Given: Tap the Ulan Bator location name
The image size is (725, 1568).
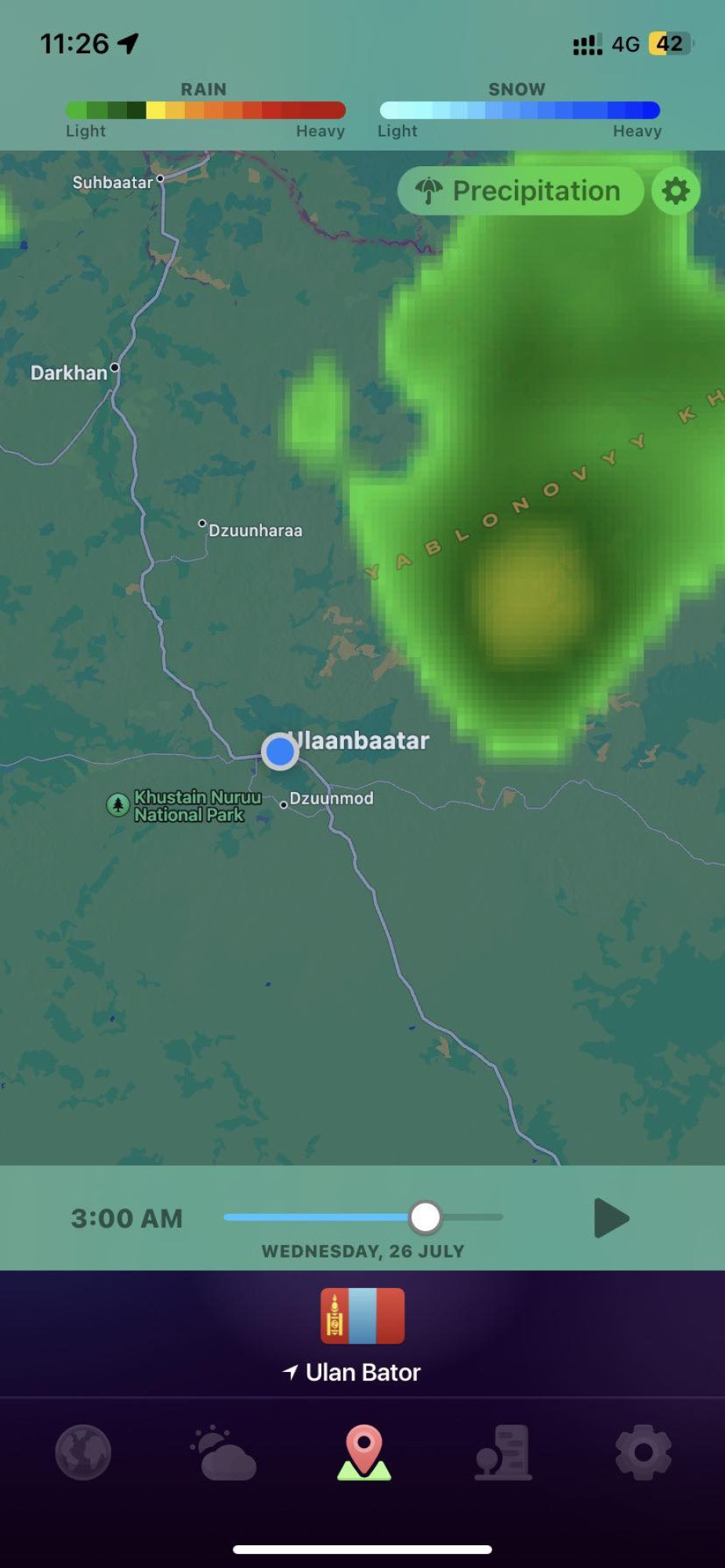Looking at the screenshot, I should point(362,1372).
